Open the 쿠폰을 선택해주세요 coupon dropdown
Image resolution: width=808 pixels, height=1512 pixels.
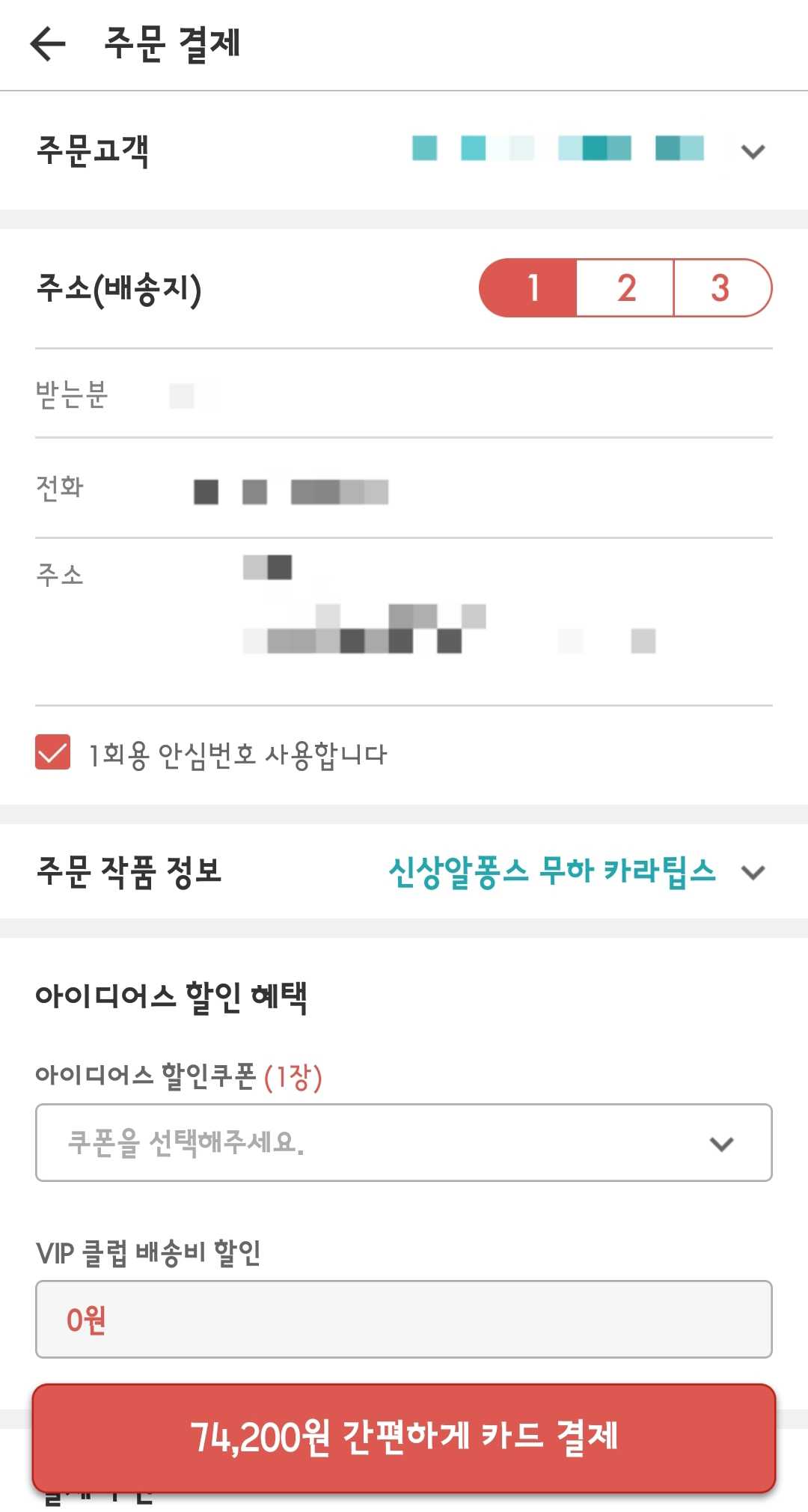point(404,1142)
